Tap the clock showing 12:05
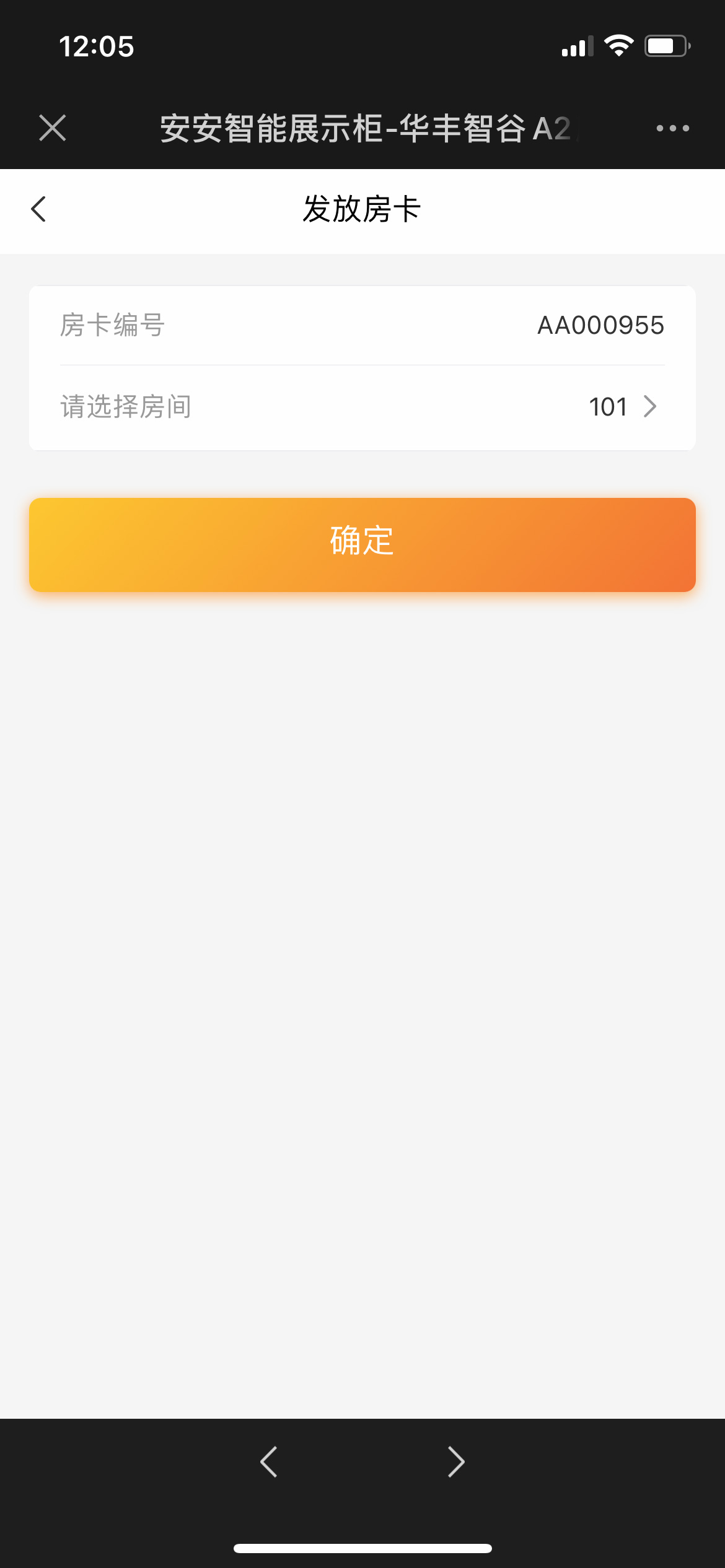This screenshot has height=1568, width=725. point(96,46)
